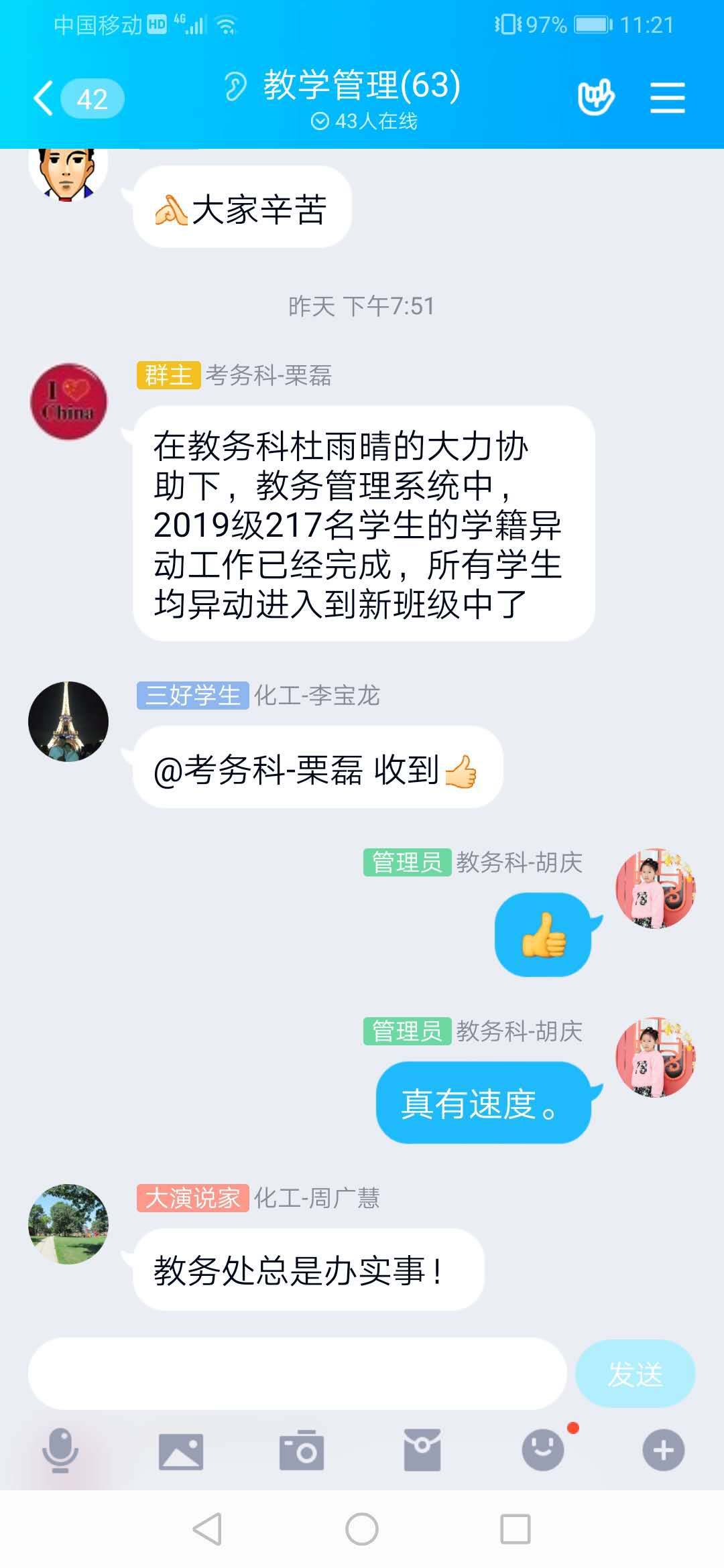Image resolution: width=724 pixels, height=1568 pixels.
Task: Open the camera to take a photo
Action: [x=302, y=1451]
